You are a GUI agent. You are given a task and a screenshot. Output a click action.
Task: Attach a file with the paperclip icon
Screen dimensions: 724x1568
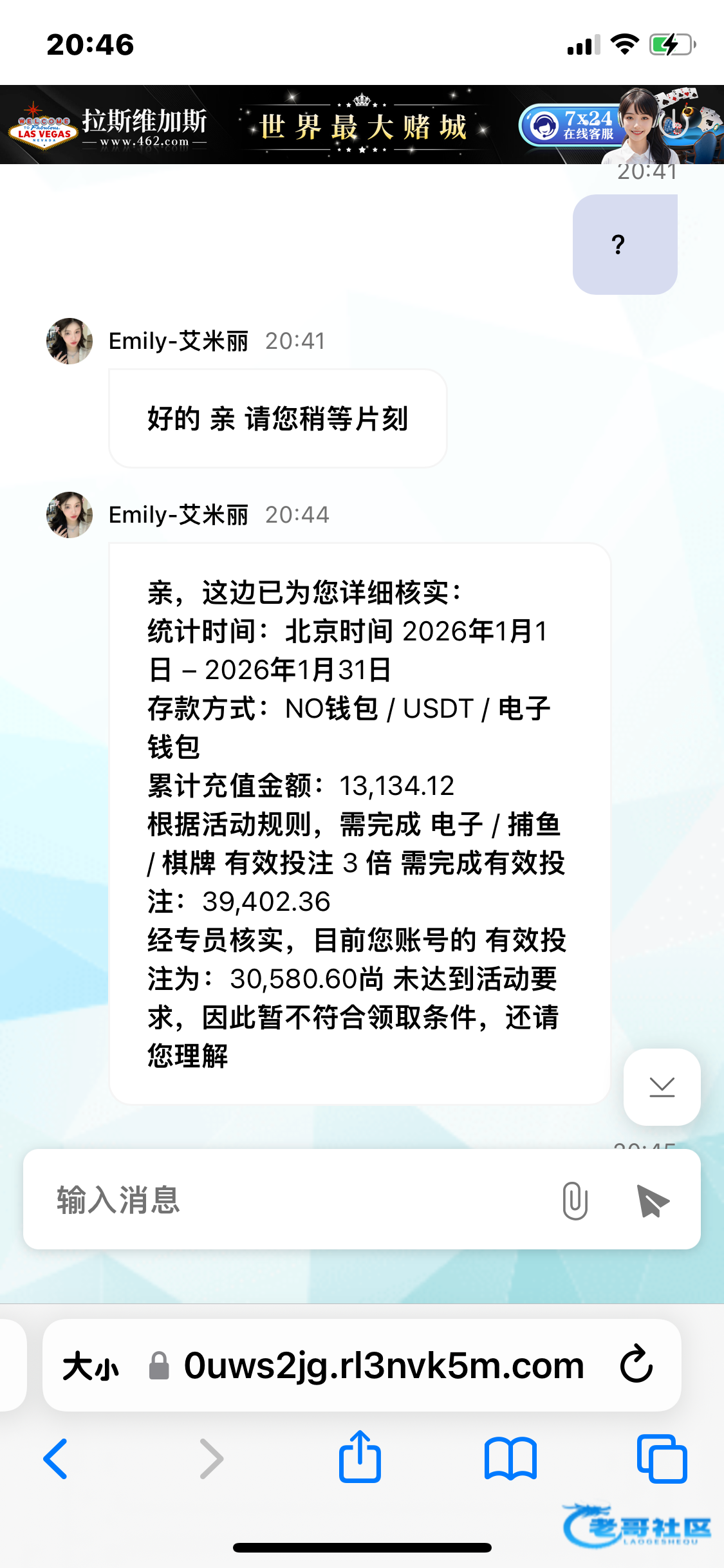tap(575, 1200)
